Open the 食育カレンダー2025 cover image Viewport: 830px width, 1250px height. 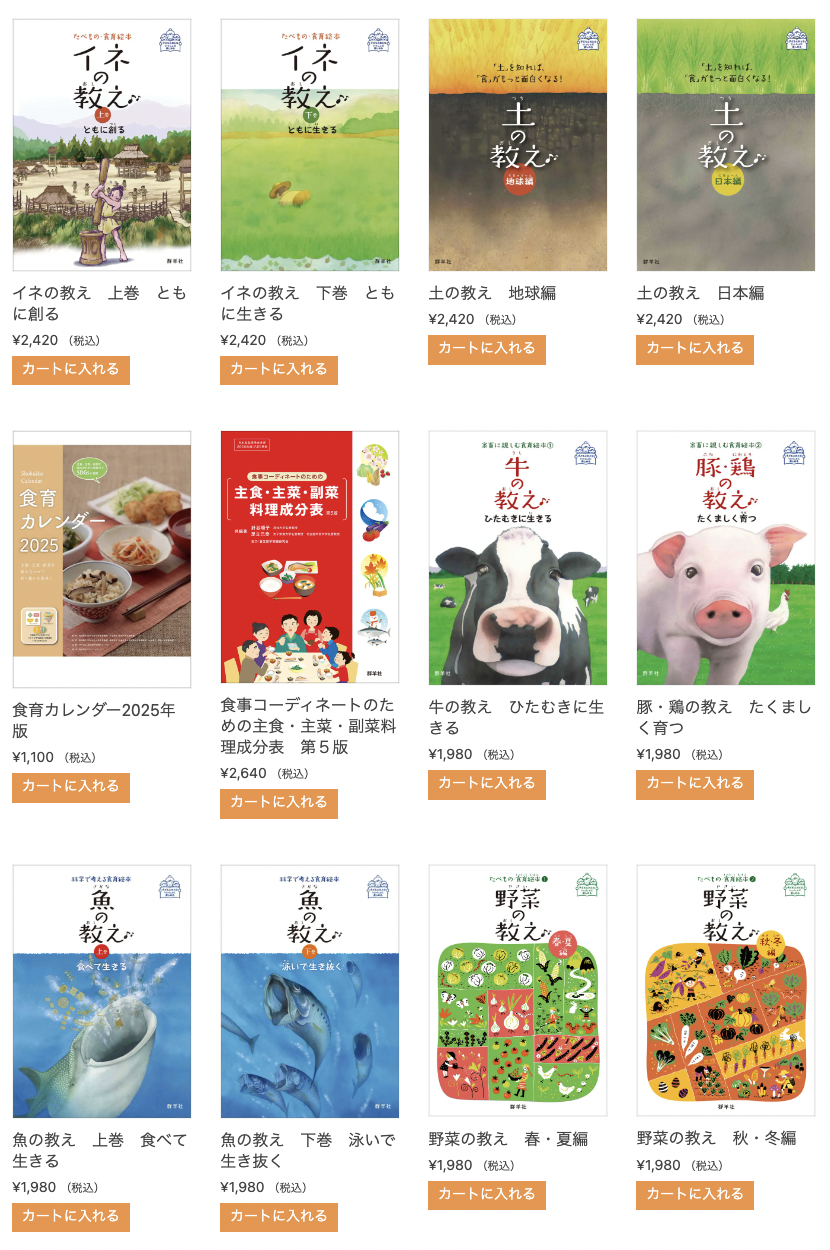click(x=102, y=559)
